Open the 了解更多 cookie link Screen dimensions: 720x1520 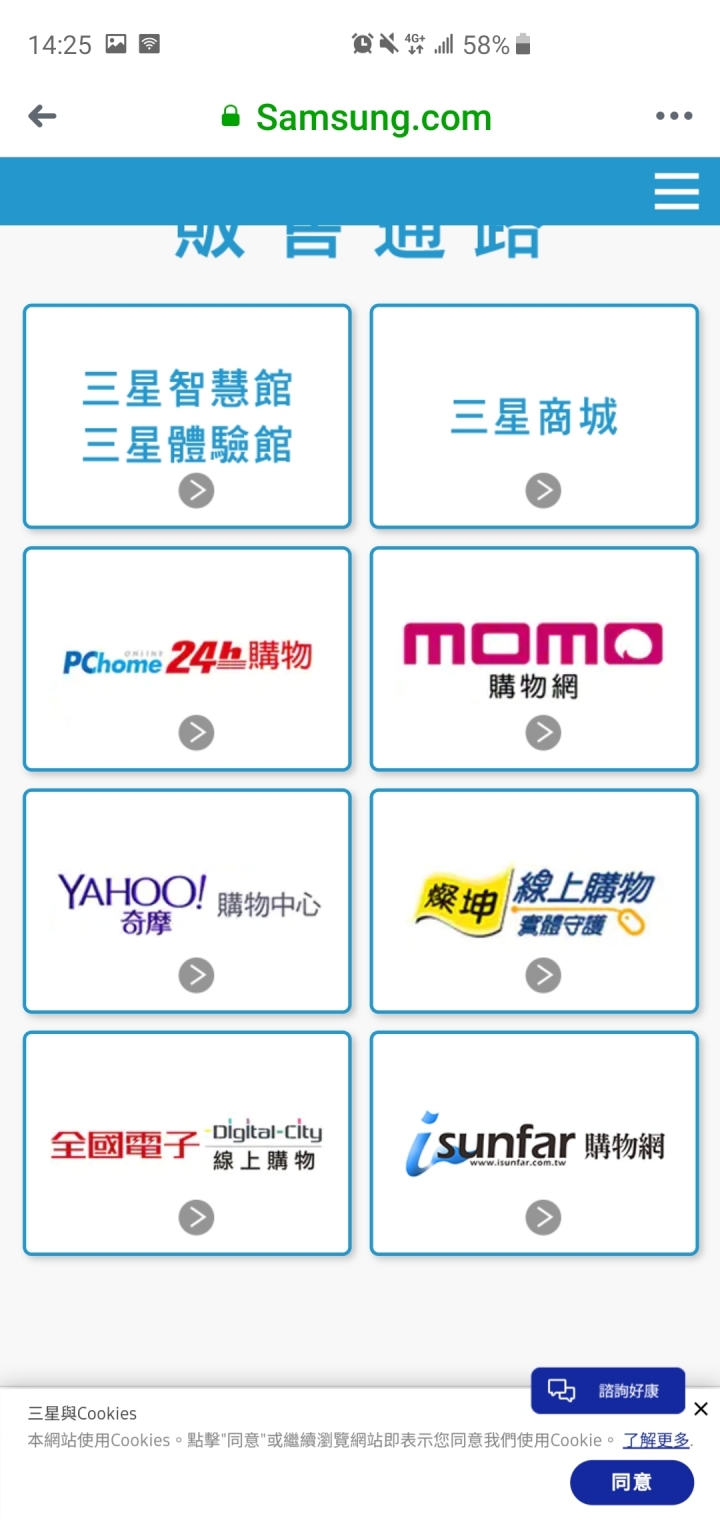[656, 1440]
